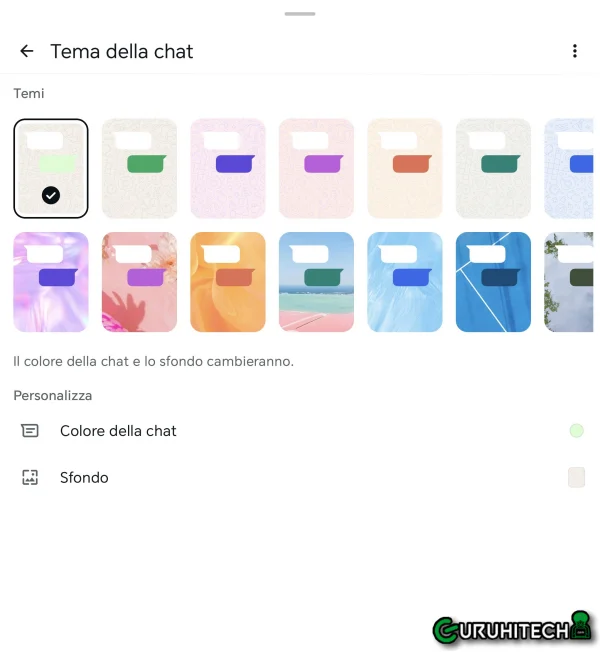Pick the orange gradient wallpaper theme

[228, 282]
